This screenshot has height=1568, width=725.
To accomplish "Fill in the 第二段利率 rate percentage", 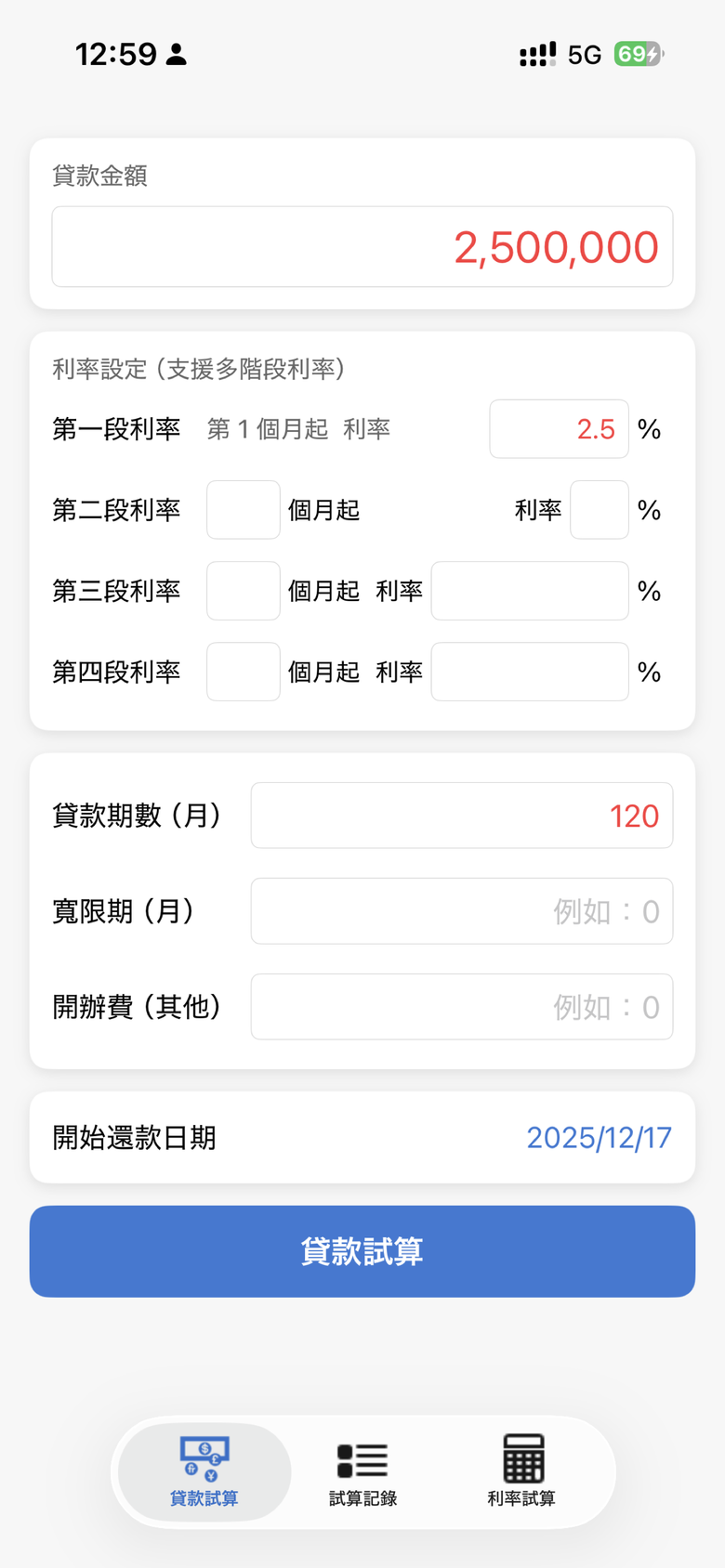I will coord(599,510).
